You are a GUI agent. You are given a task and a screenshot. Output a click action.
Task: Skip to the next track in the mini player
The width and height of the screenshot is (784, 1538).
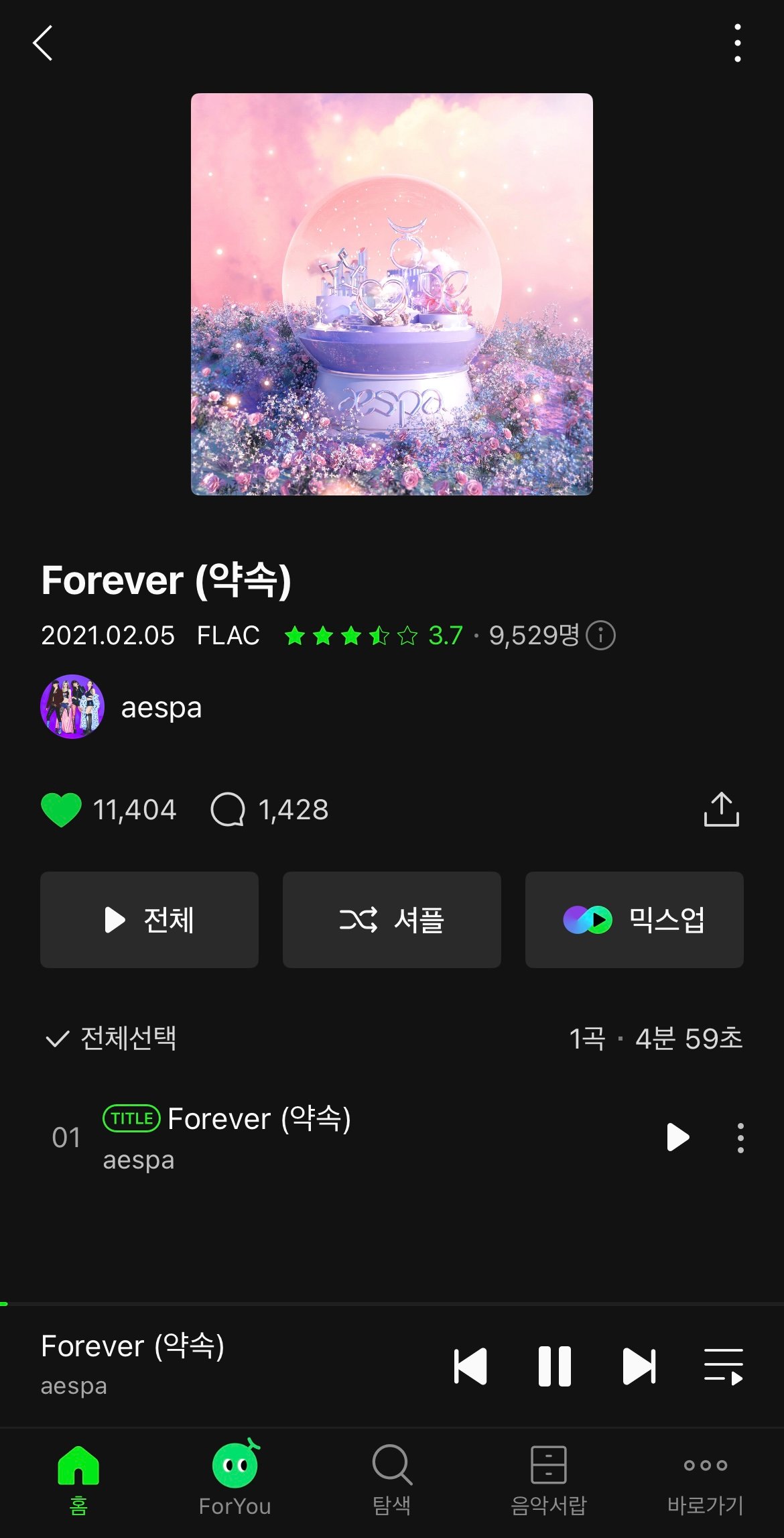click(639, 1366)
